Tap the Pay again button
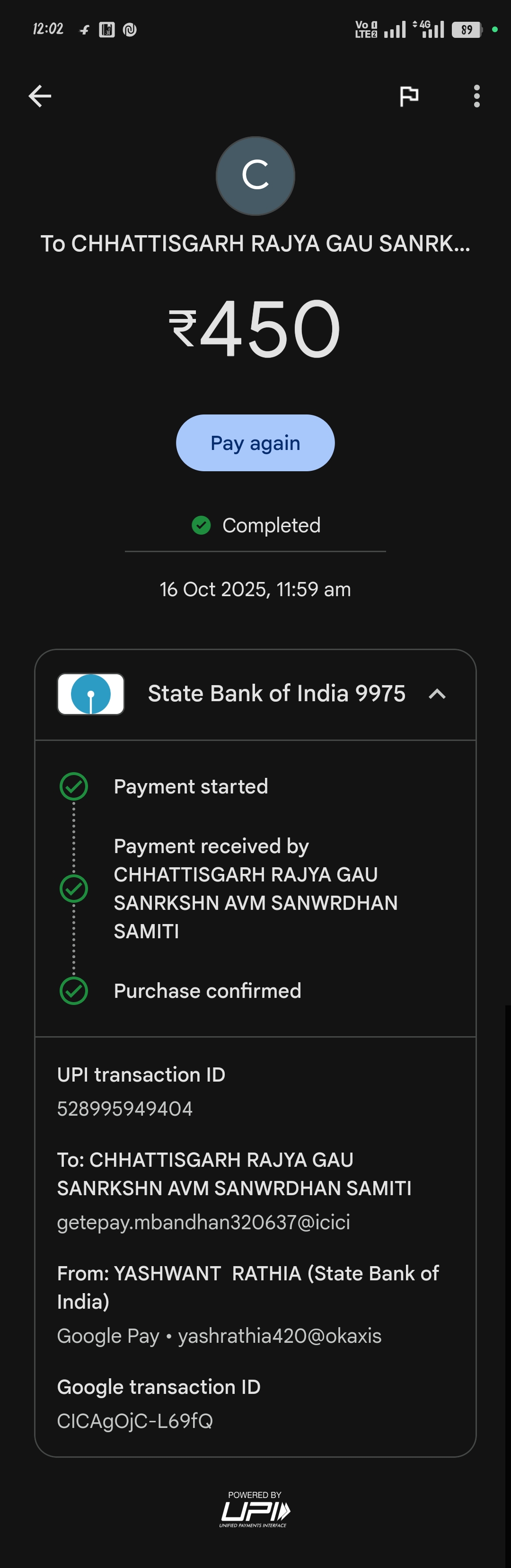The width and height of the screenshot is (511, 1568). [255, 442]
